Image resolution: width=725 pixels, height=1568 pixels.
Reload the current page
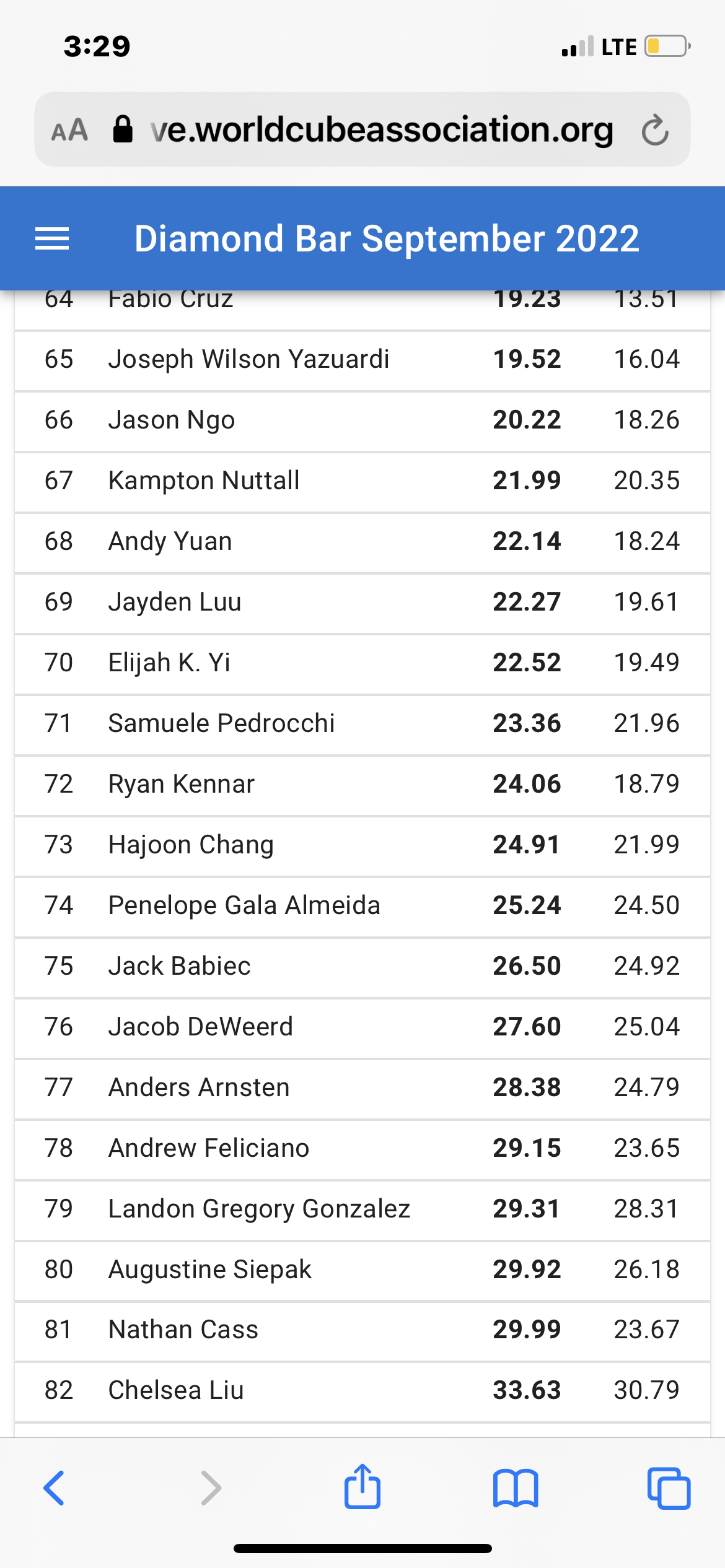[655, 130]
